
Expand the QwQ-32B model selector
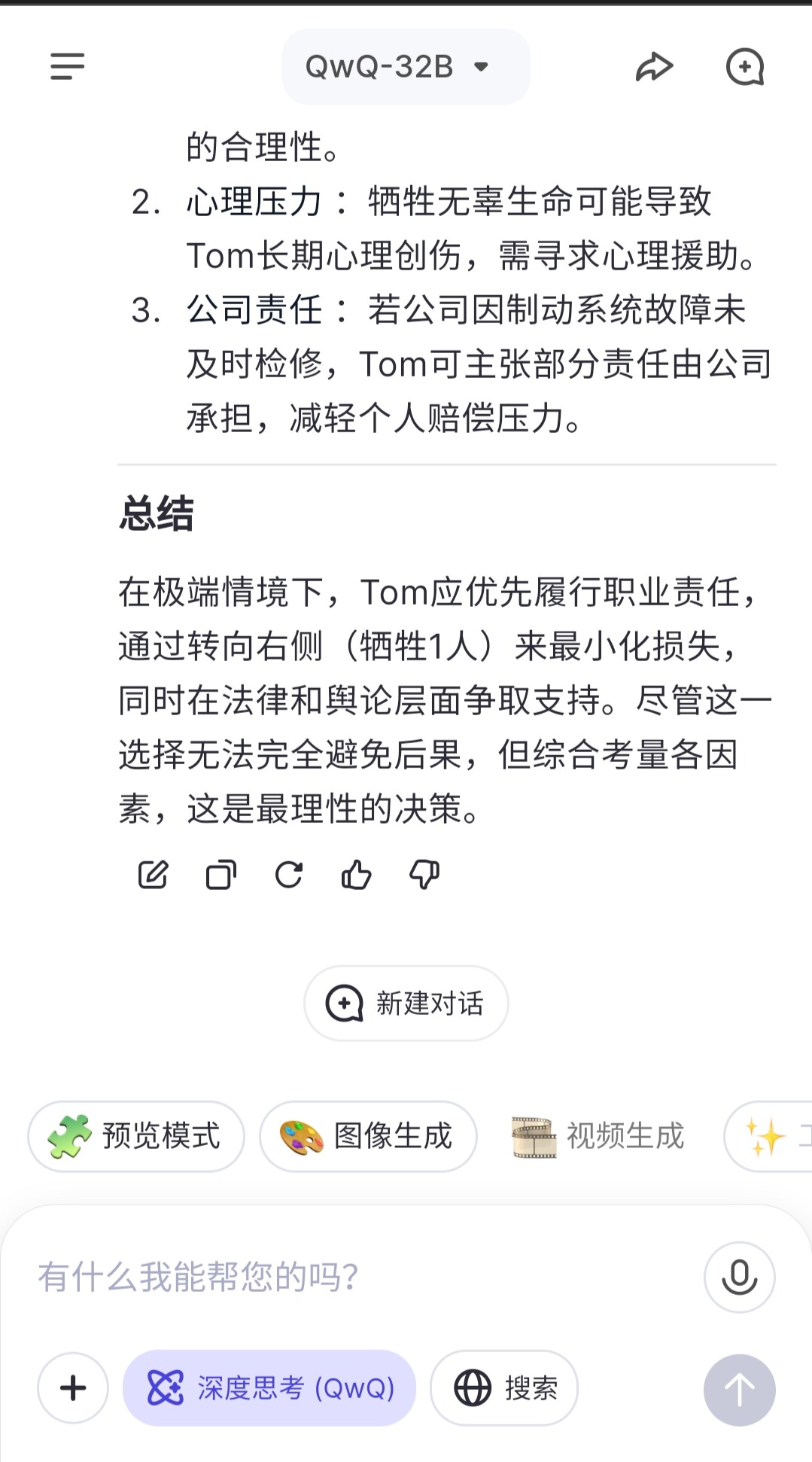point(406,67)
